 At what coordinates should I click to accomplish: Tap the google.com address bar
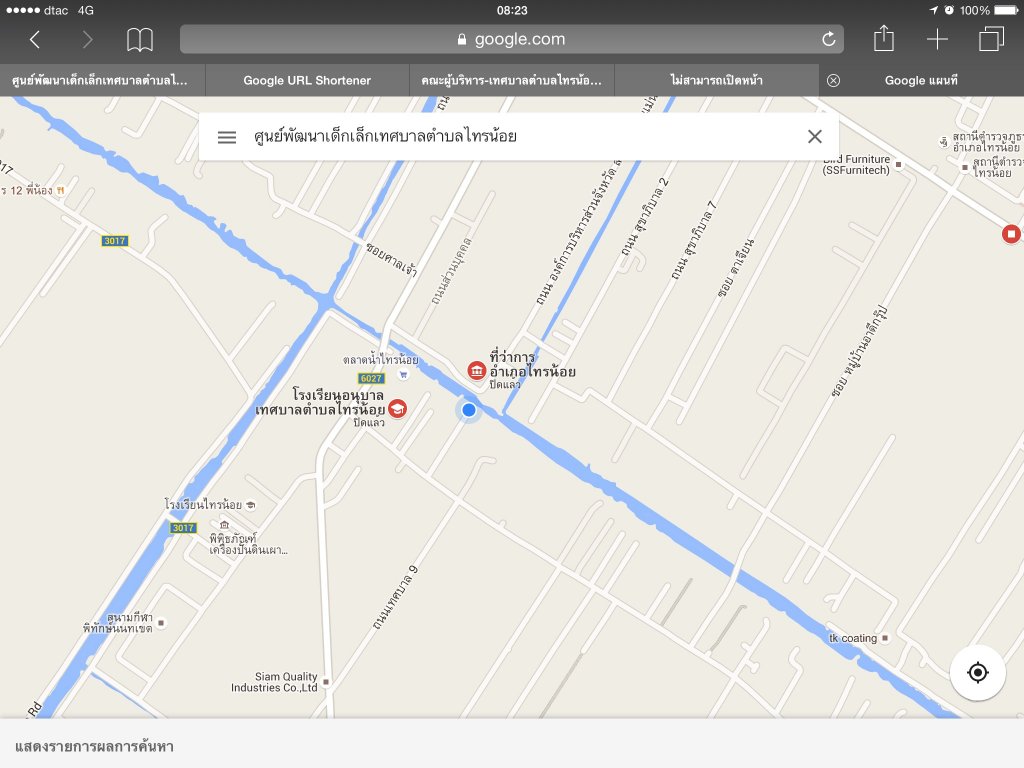coord(511,40)
